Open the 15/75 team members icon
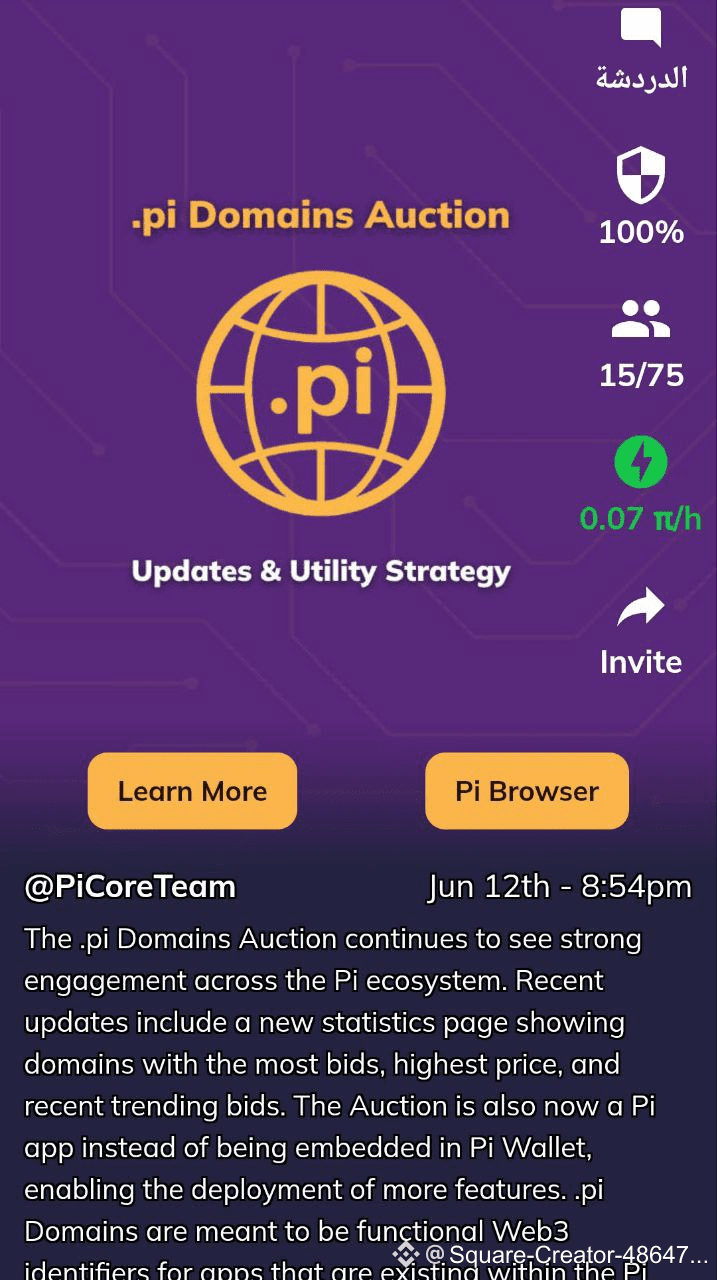Screen dimensions: 717x1280 click(641, 319)
